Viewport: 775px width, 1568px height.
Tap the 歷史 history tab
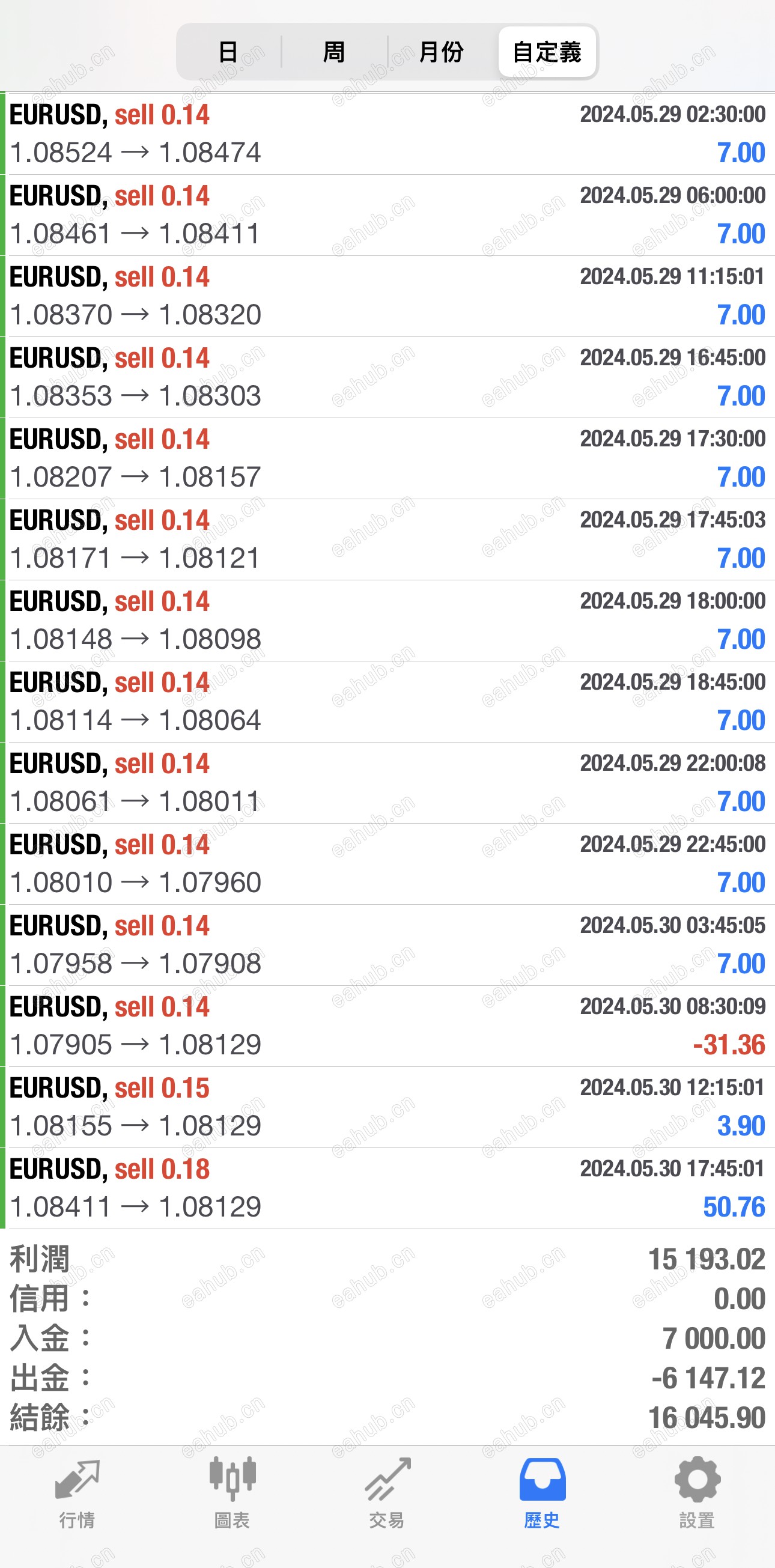point(542,1494)
